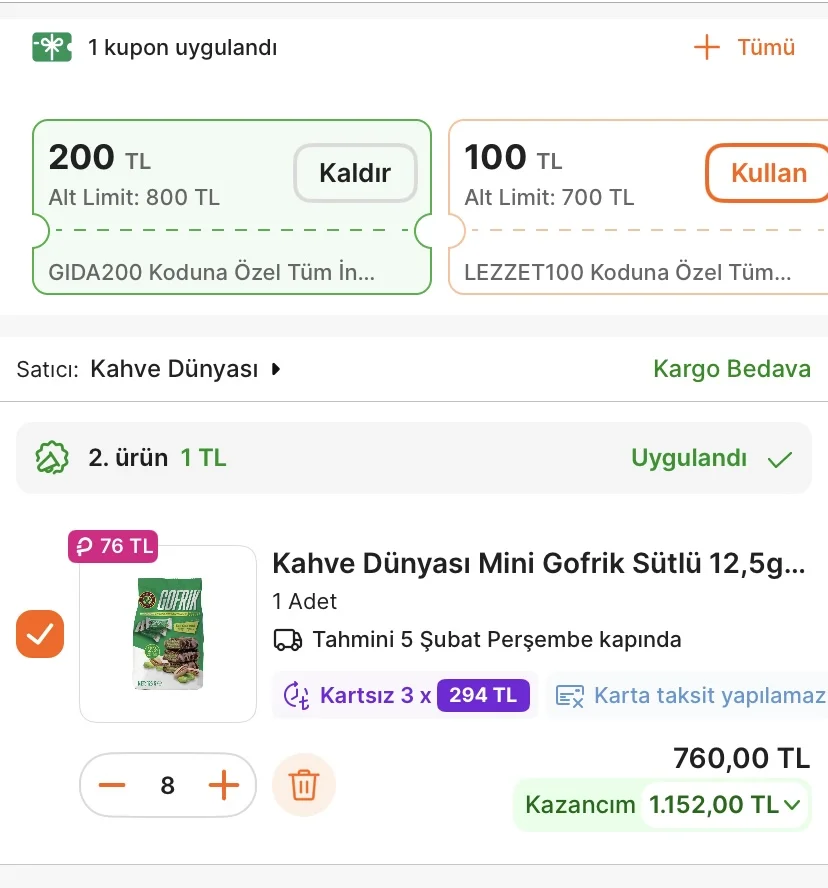Expand the Kazancım 1.152,00 TL details

coord(724,805)
